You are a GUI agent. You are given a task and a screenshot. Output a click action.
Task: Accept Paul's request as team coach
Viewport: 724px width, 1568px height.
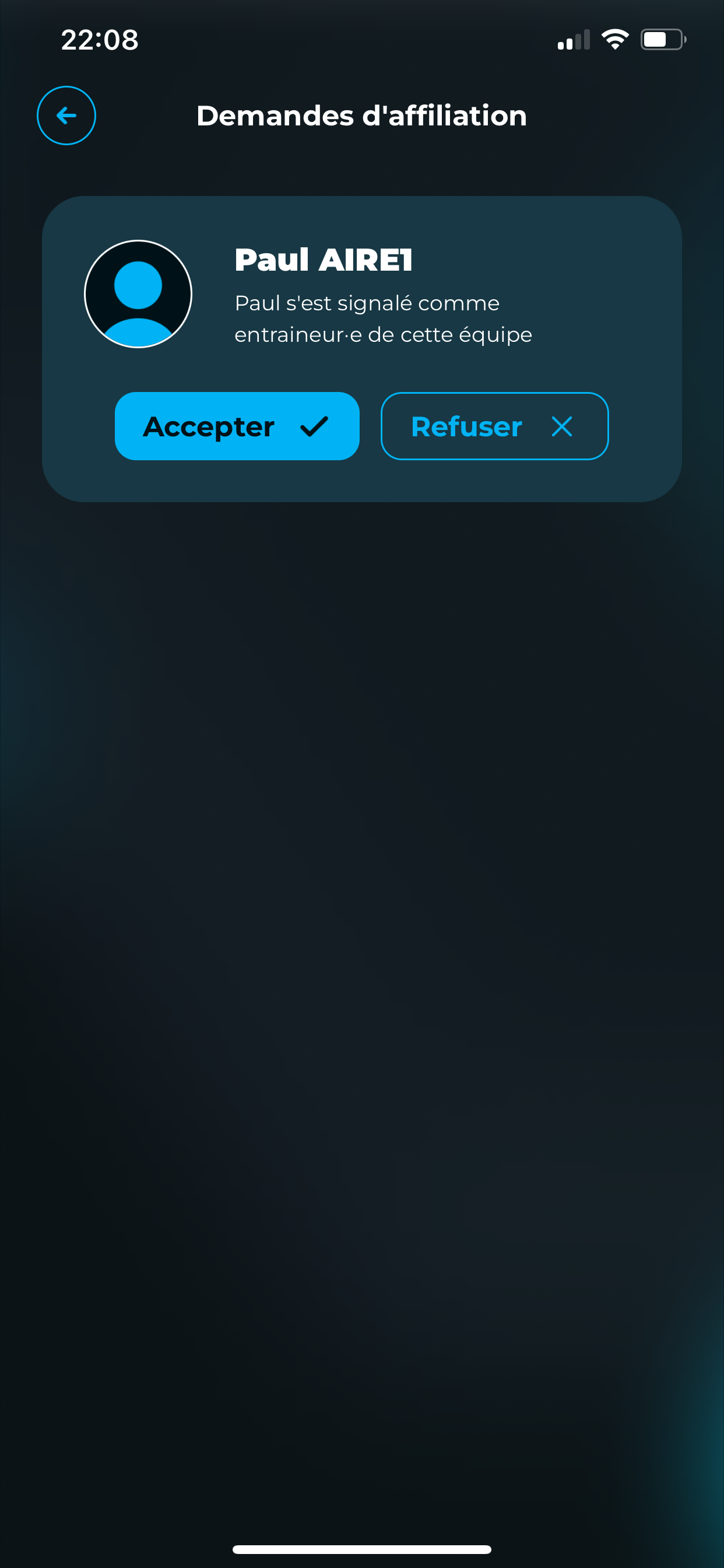237,426
